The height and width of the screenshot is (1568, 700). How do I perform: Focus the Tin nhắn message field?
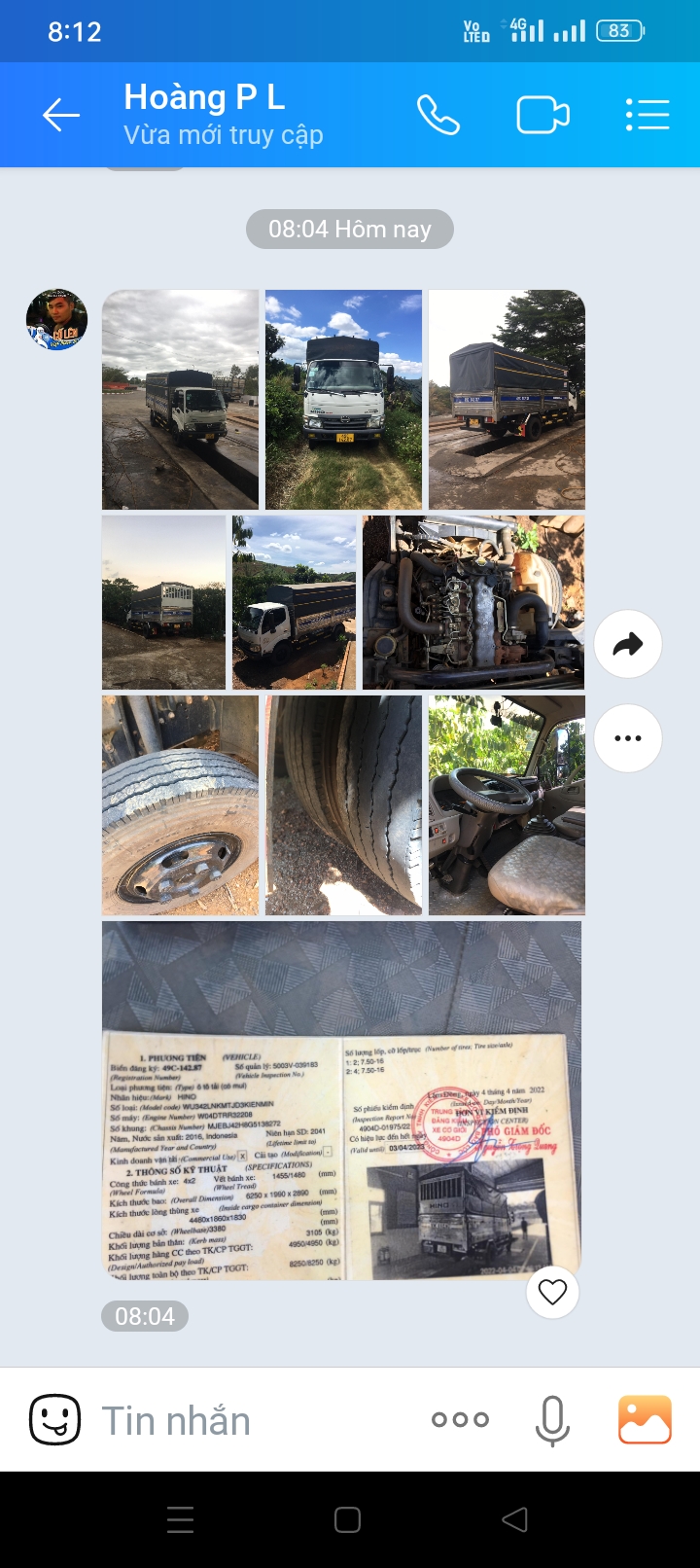click(253, 1420)
